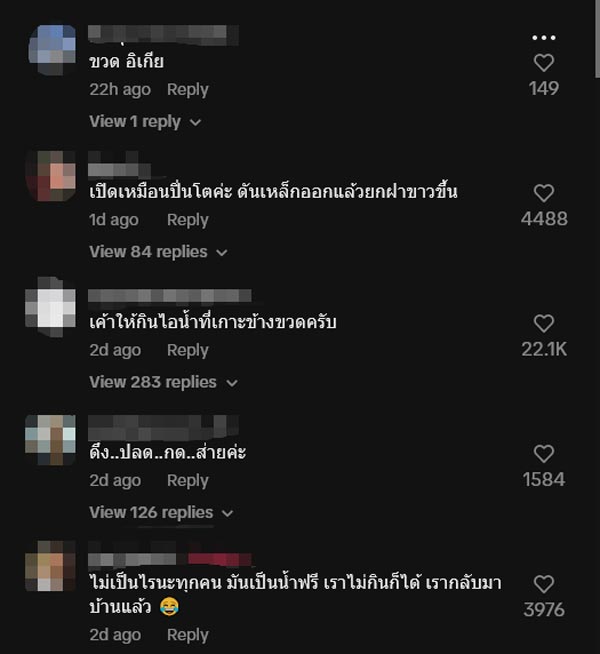600x654 pixels.
Task: Open the three-dot menu on the top comment
Action: coord(543,35)
